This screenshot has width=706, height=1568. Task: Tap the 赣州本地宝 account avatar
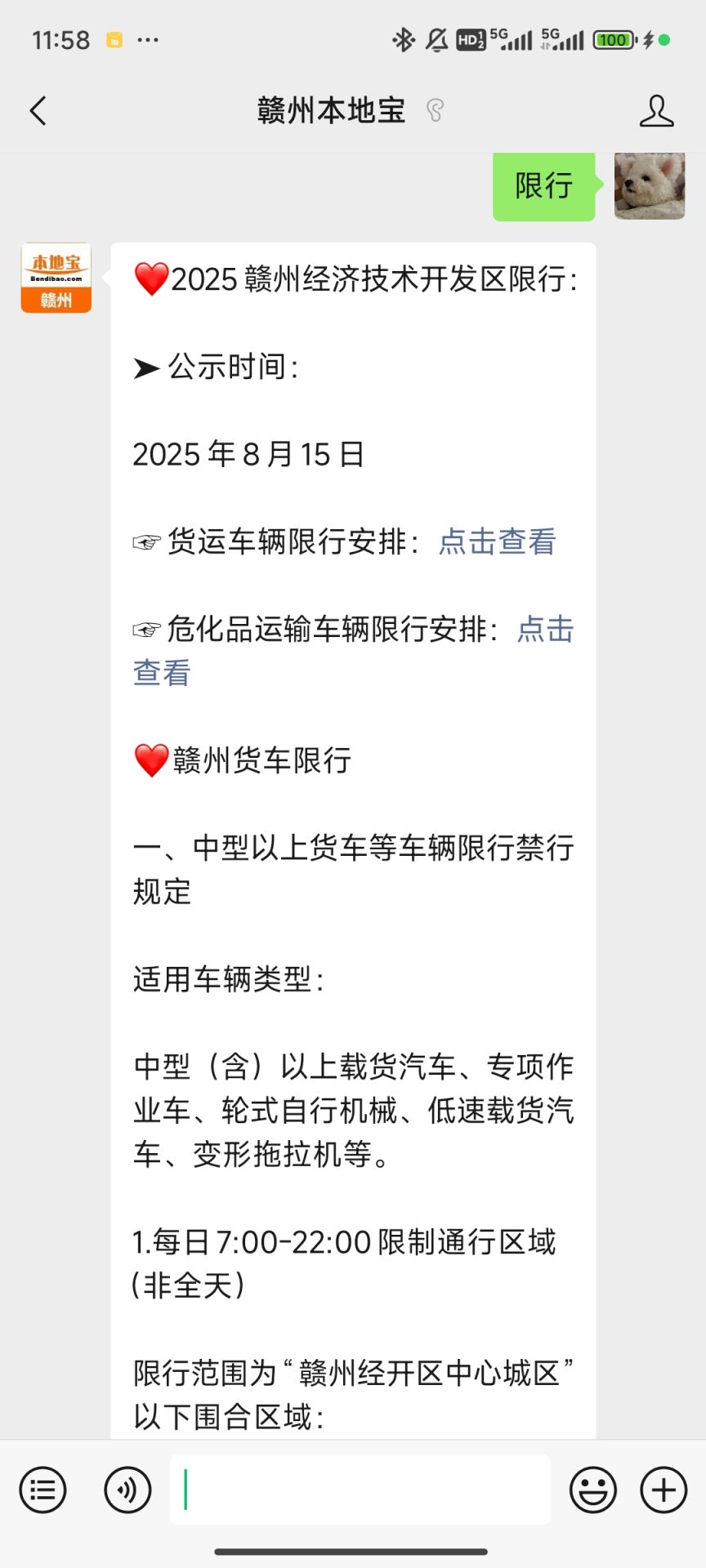(x=56, y=278)
